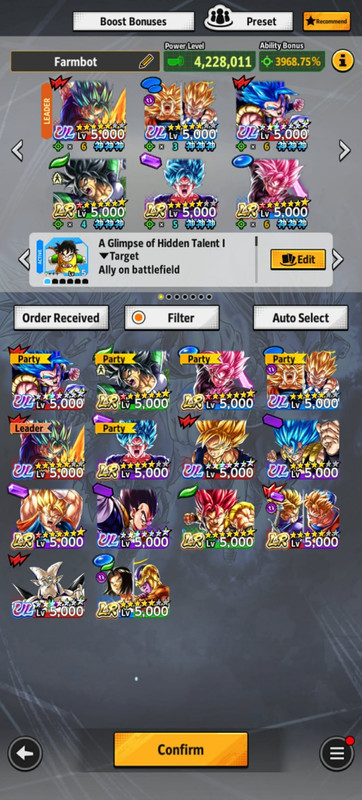
Task: Go to the previous party with left arrow
Action: 17,151
